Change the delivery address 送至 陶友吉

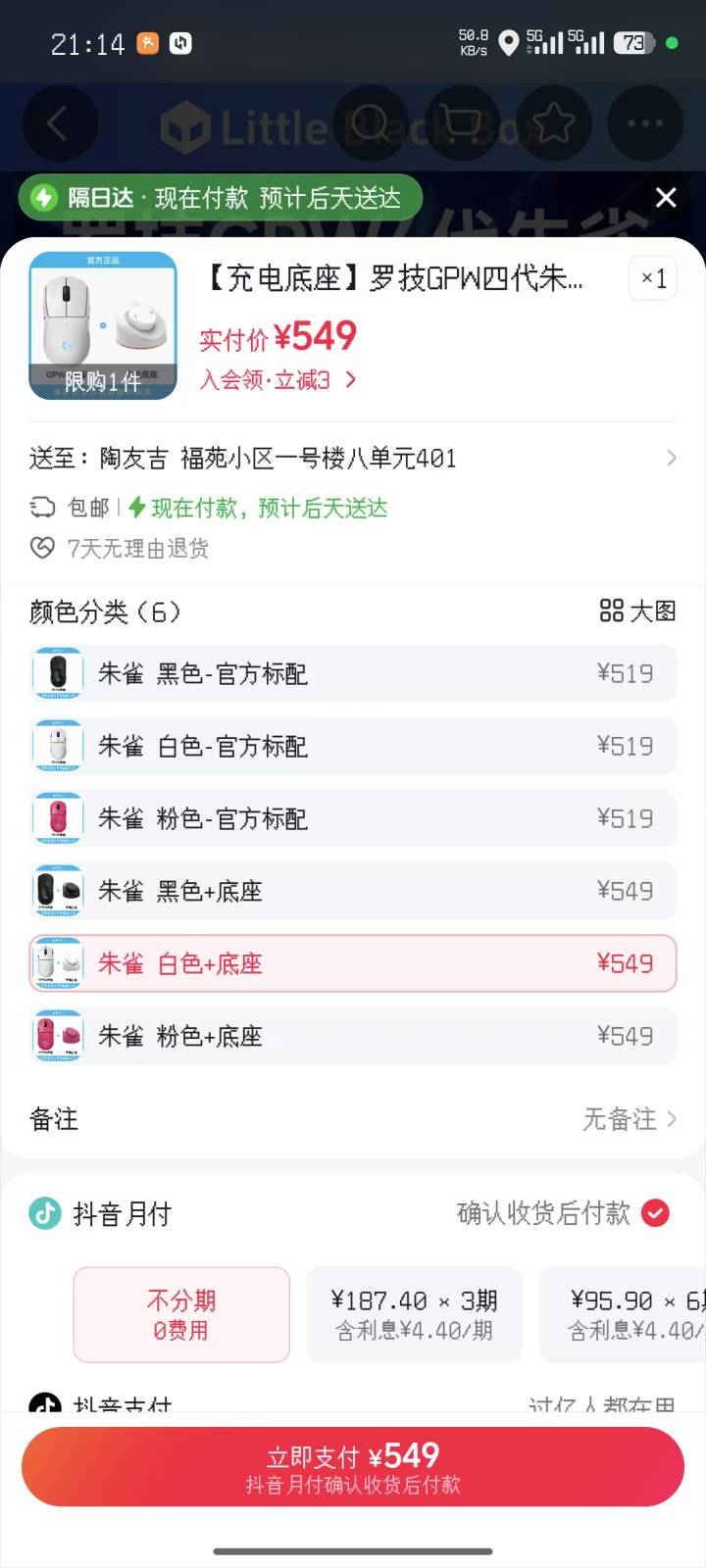click(353, 458)
